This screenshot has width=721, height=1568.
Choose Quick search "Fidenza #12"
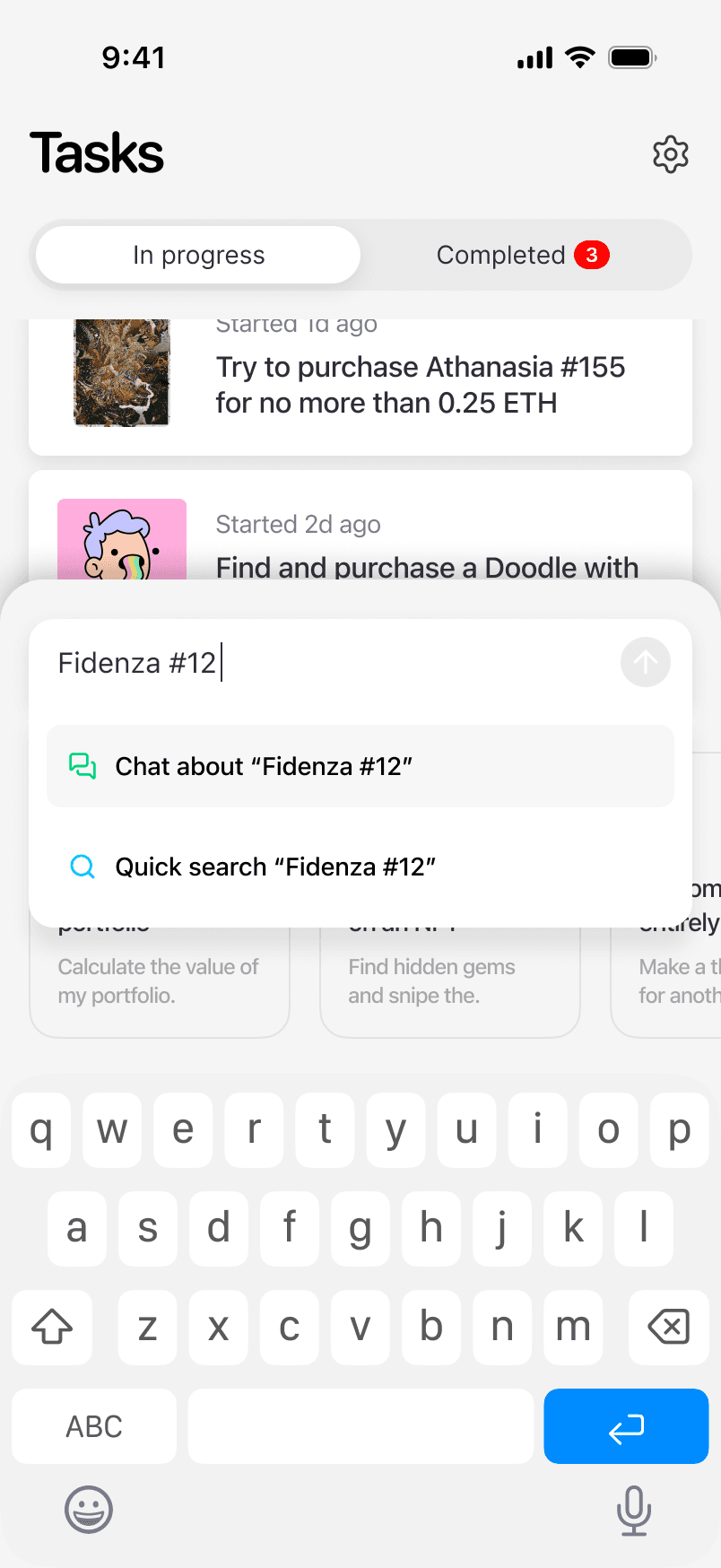360,867
